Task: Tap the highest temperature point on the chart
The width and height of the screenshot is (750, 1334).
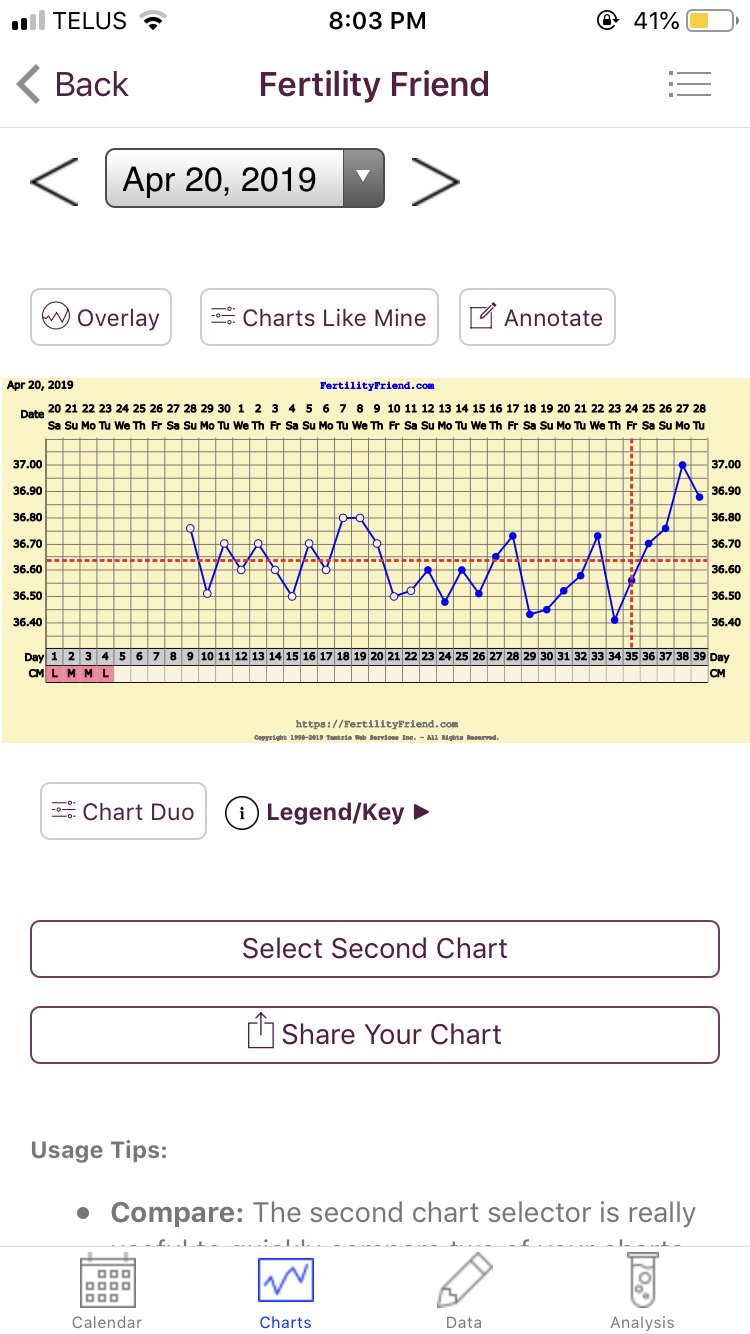Action: click(x=682, y=464)
